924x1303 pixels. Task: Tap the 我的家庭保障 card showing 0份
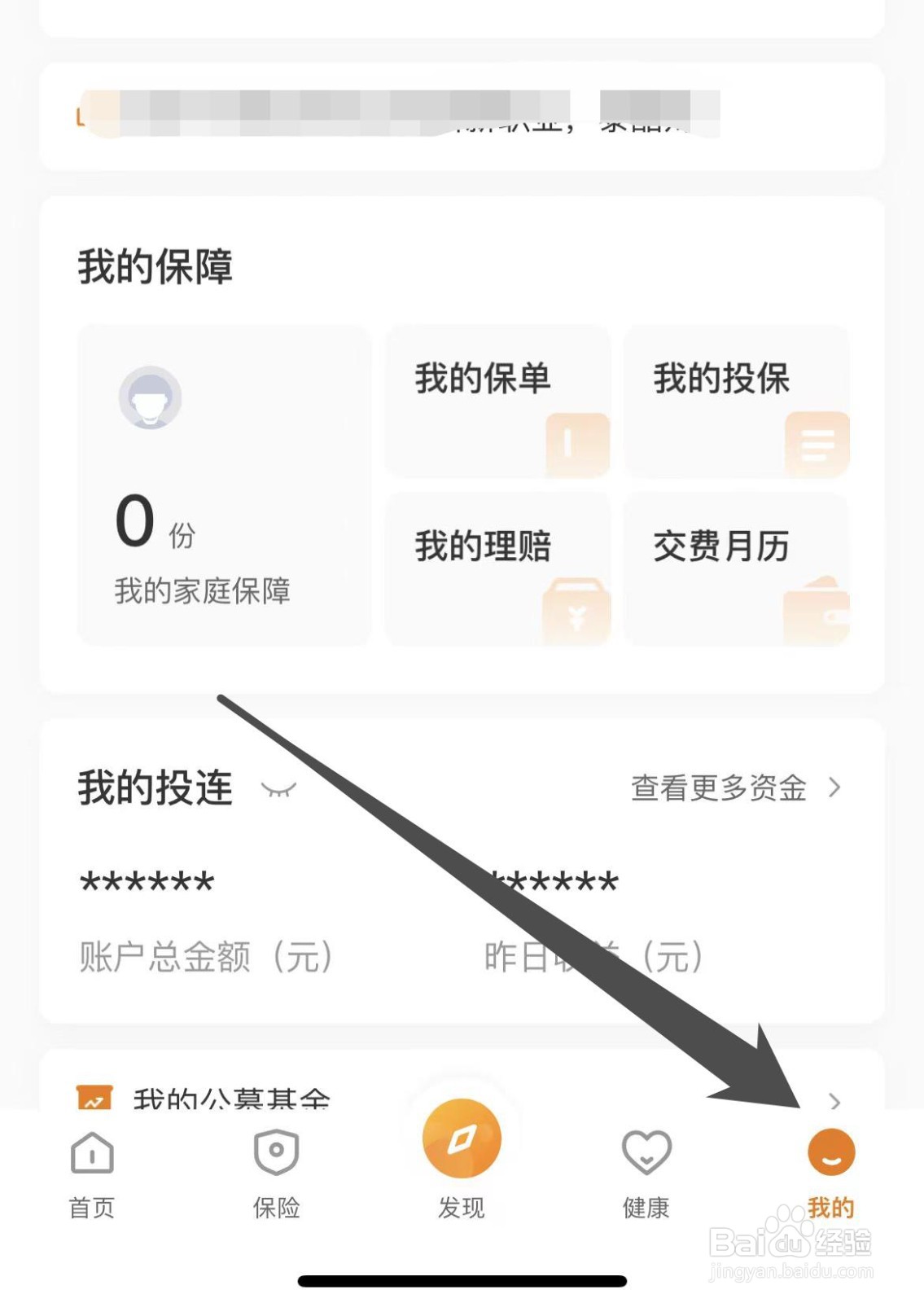coord(224,485)
